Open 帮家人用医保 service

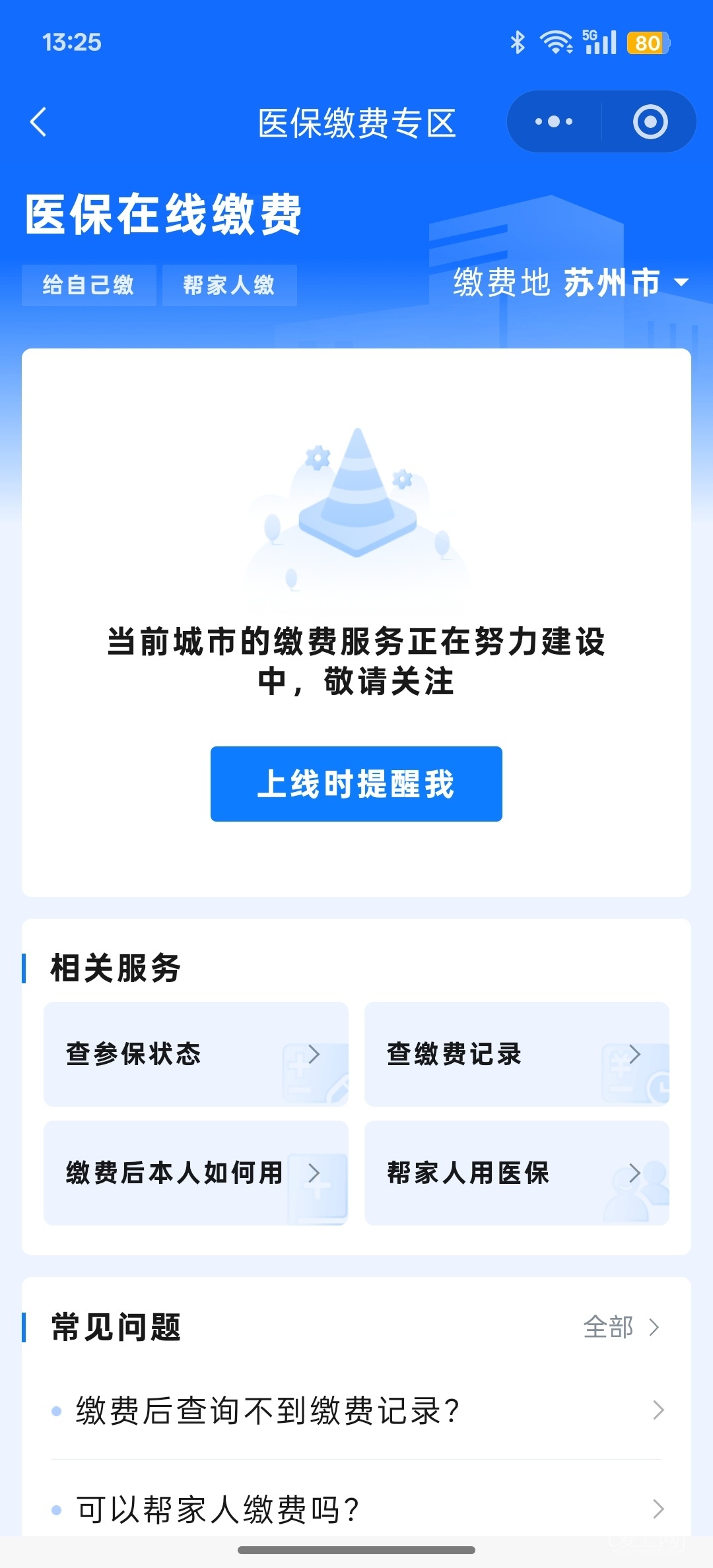click(x=516, y=1173)
